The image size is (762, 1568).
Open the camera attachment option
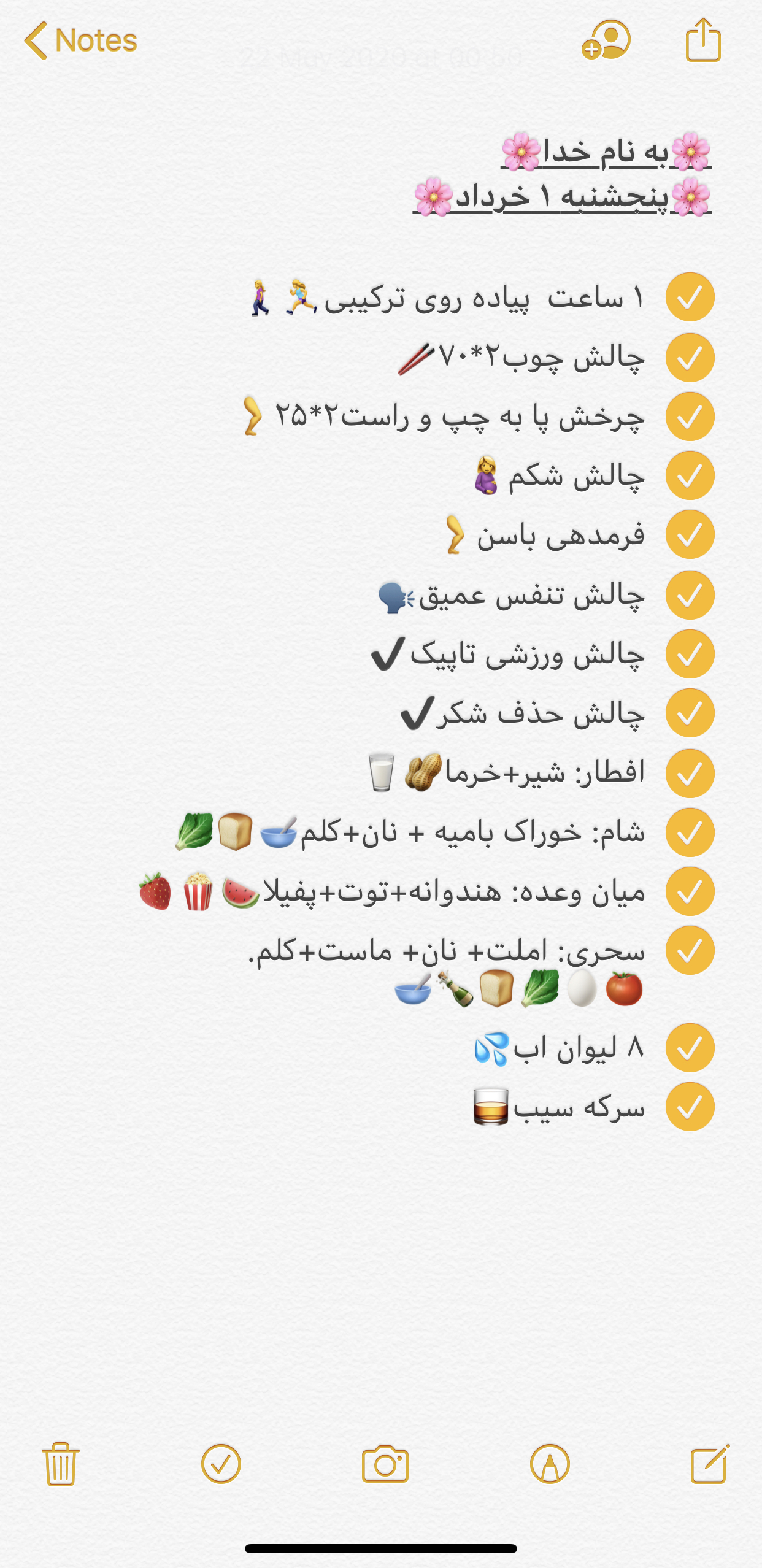(385, 1464)
